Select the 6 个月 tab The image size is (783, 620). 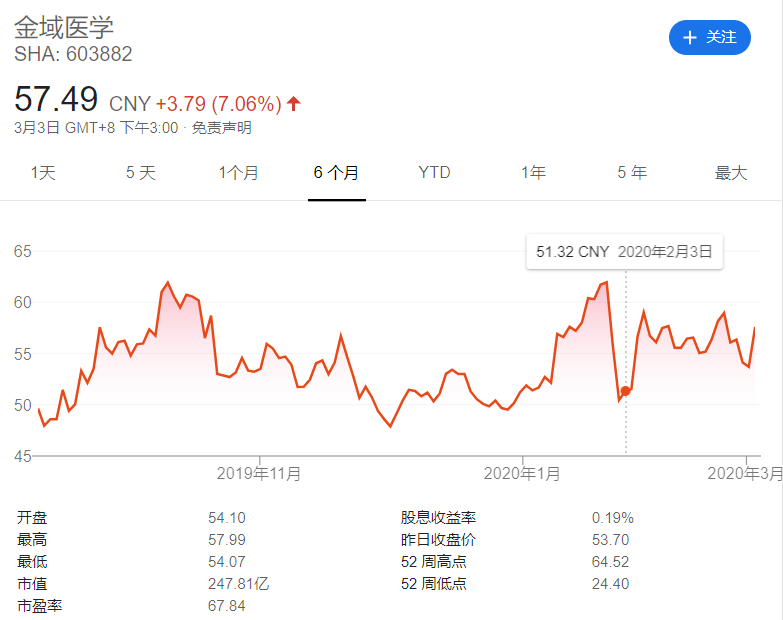pos(336,173)
